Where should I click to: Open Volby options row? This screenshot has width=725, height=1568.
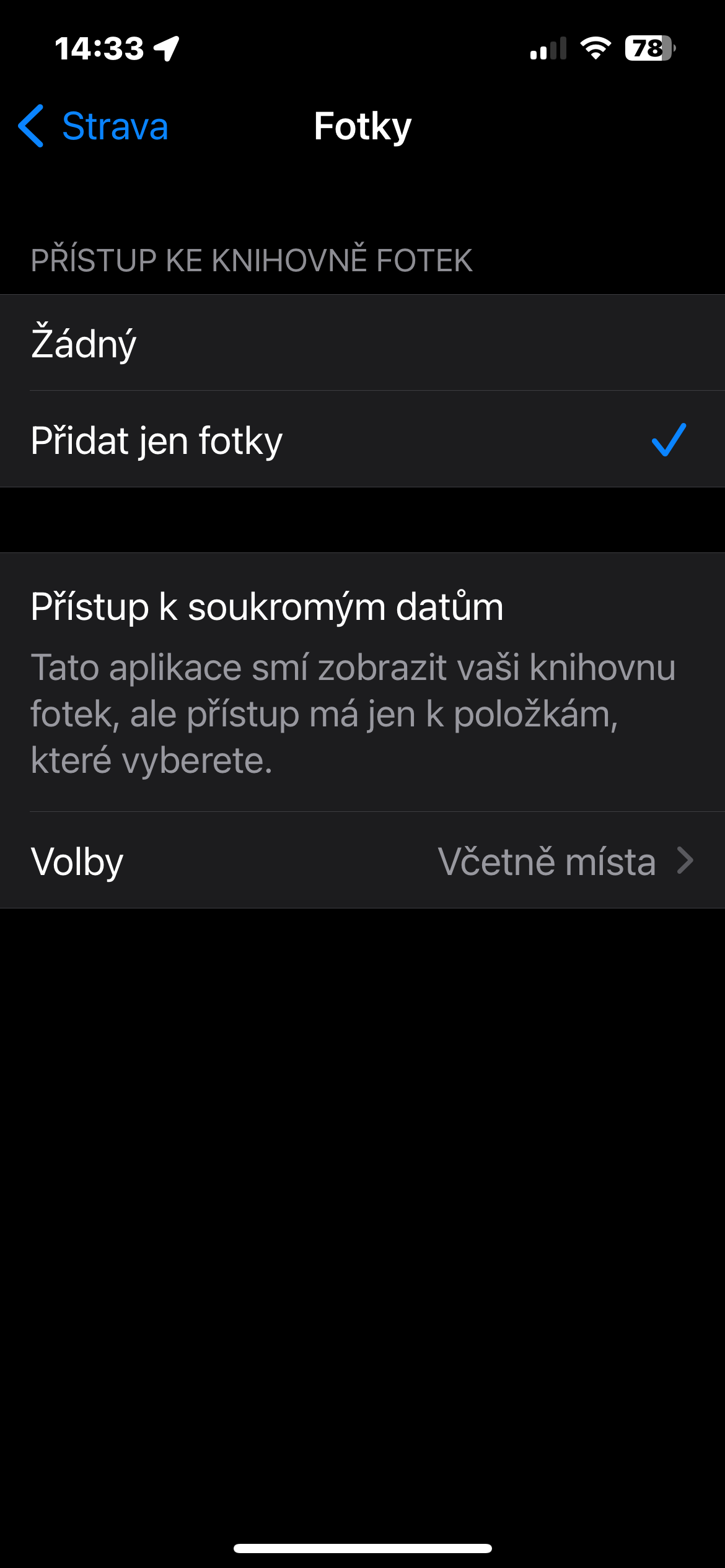(362, 861)
